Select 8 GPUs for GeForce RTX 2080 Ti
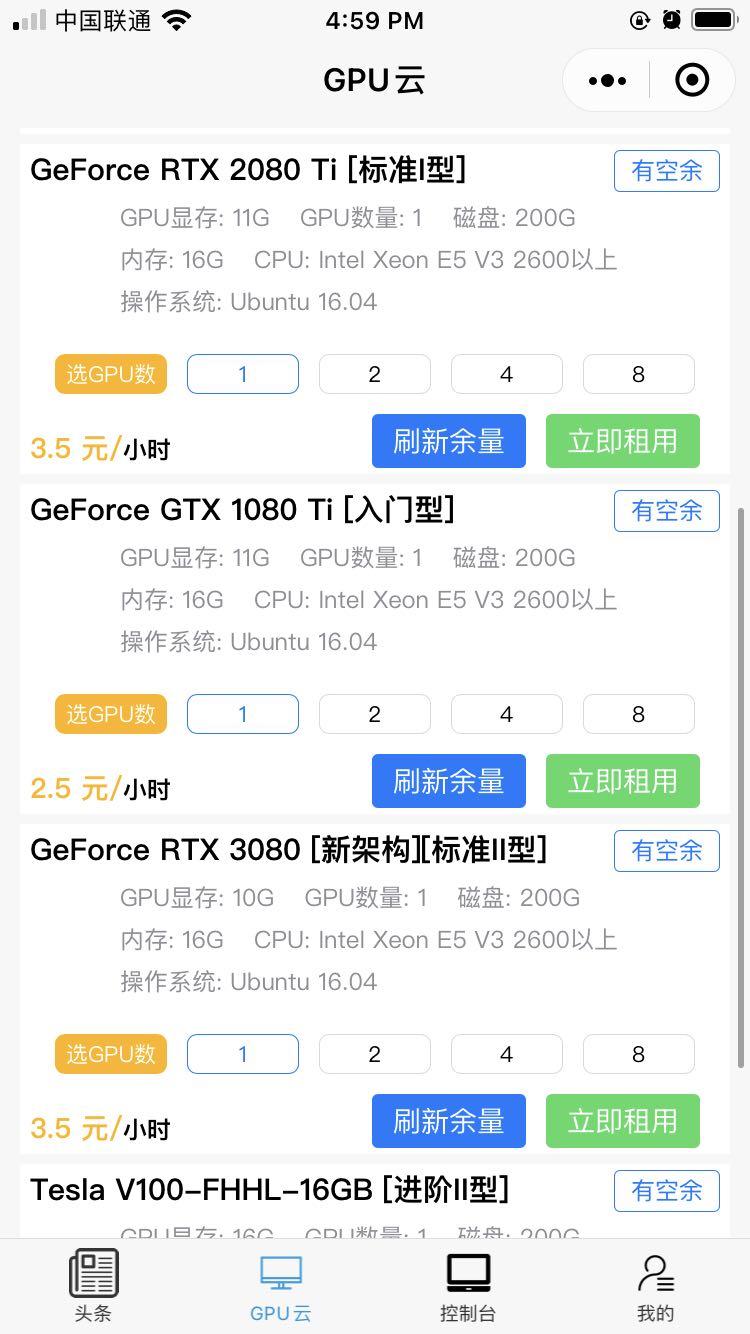Image resolution: width=750 pixels, height=1334 pixels. 639,374
